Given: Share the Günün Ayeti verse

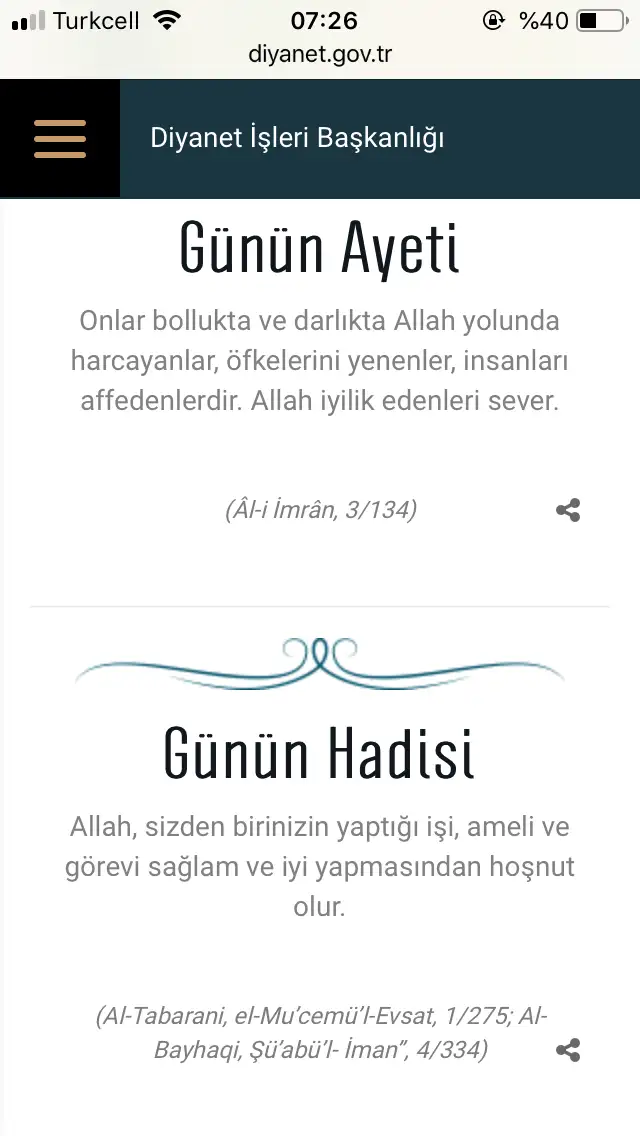Looking at the screenshot, I should 568,510.
